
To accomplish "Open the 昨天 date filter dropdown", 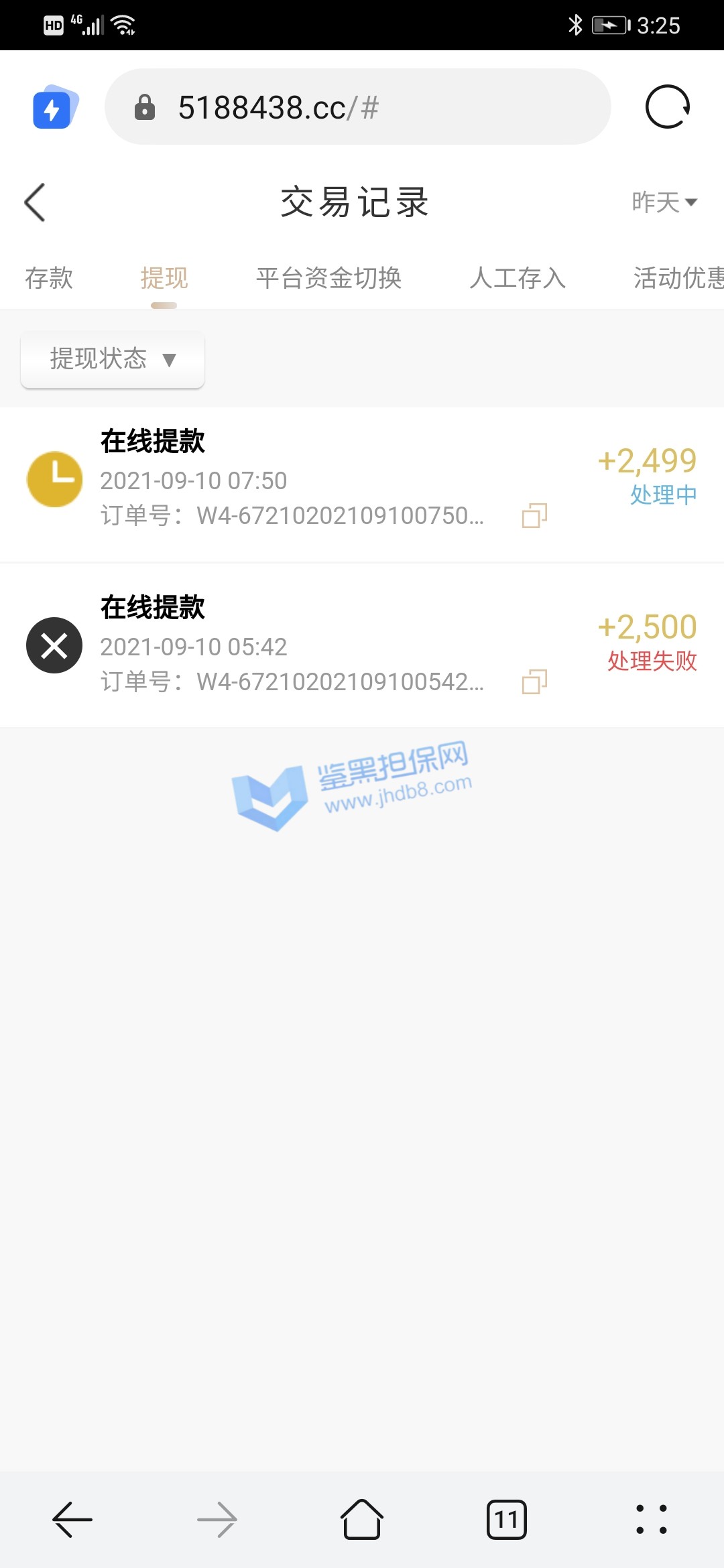I will [664, 202].
